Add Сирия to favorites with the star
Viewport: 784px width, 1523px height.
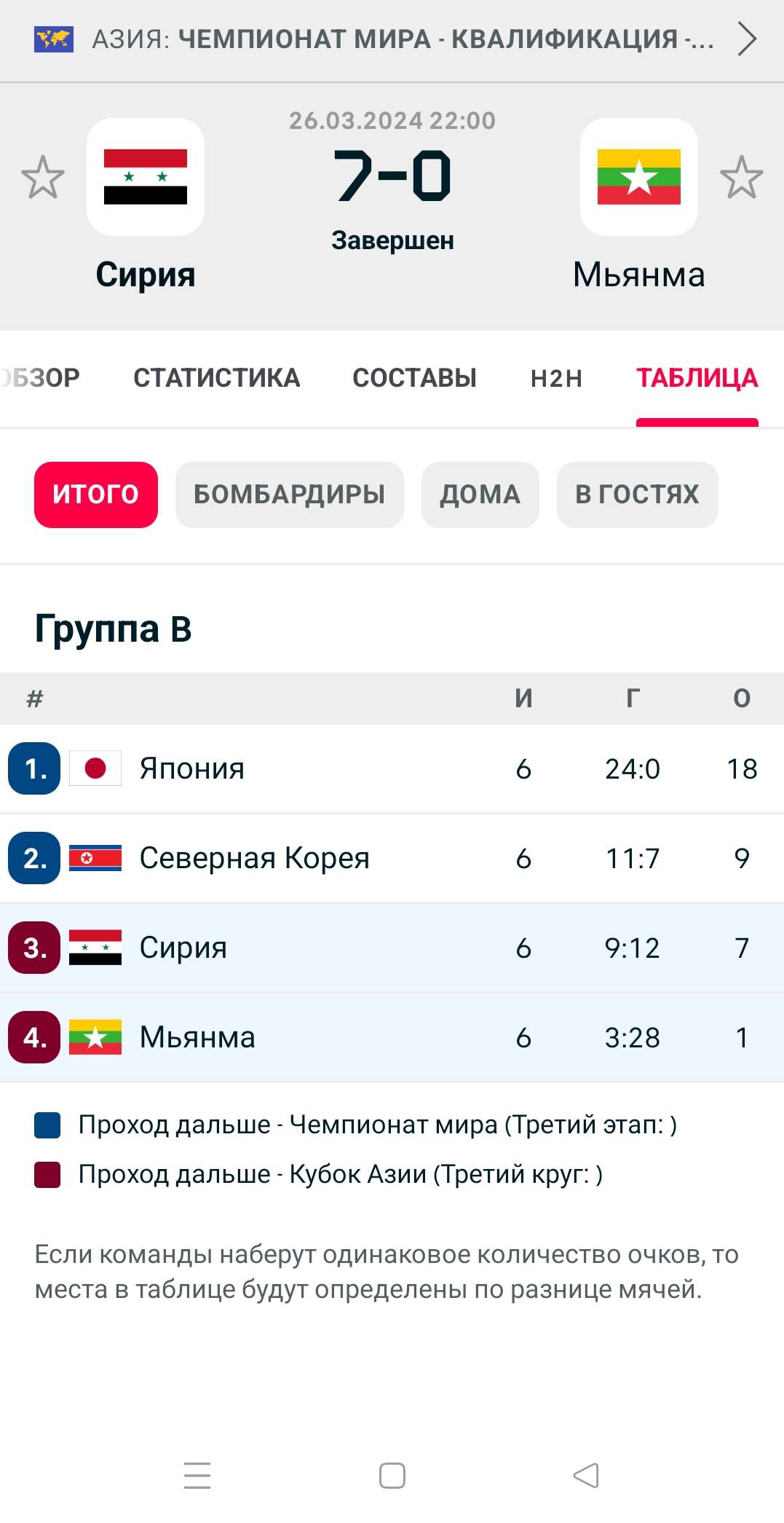tap(43, 177)
